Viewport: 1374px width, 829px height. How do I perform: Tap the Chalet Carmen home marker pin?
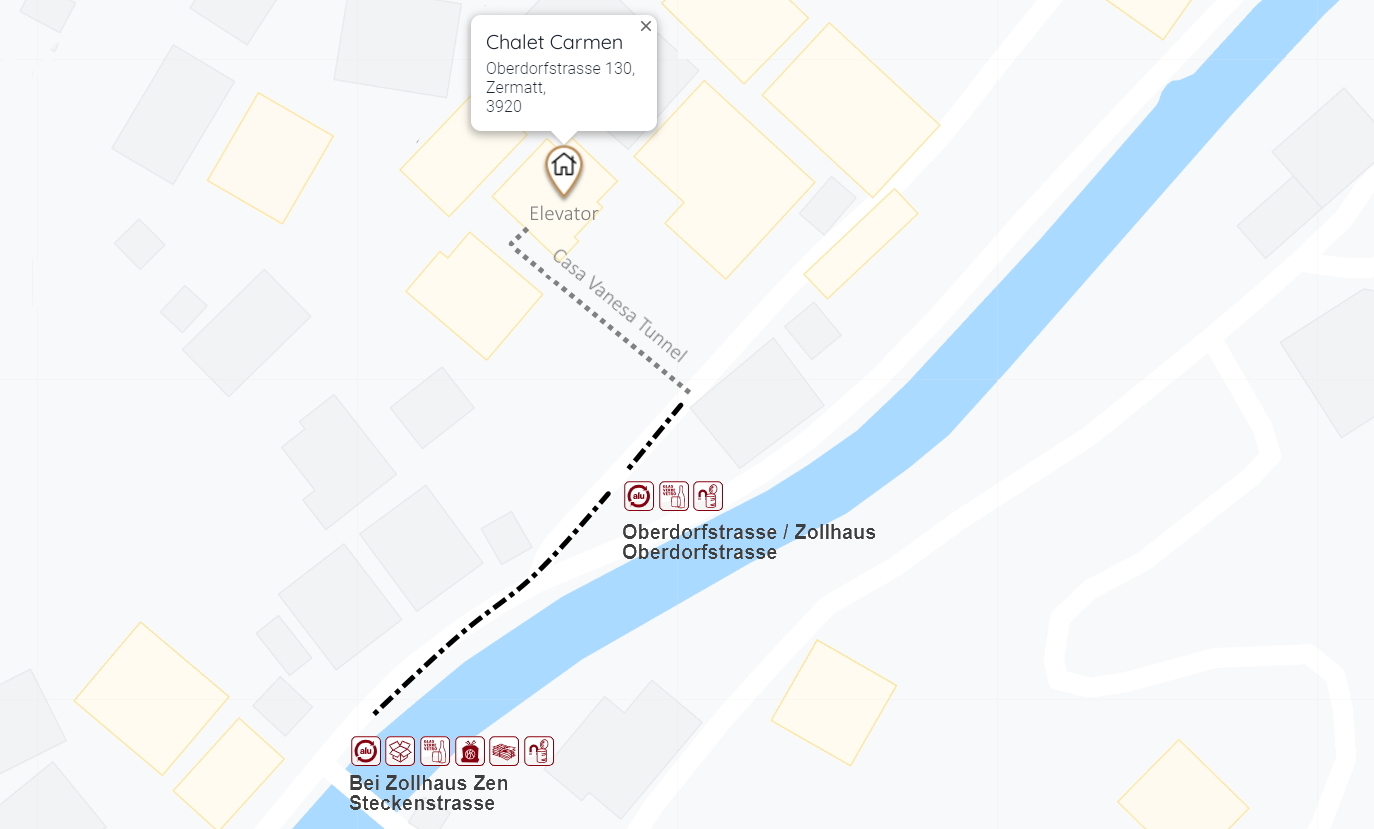[x=564, y=167]
